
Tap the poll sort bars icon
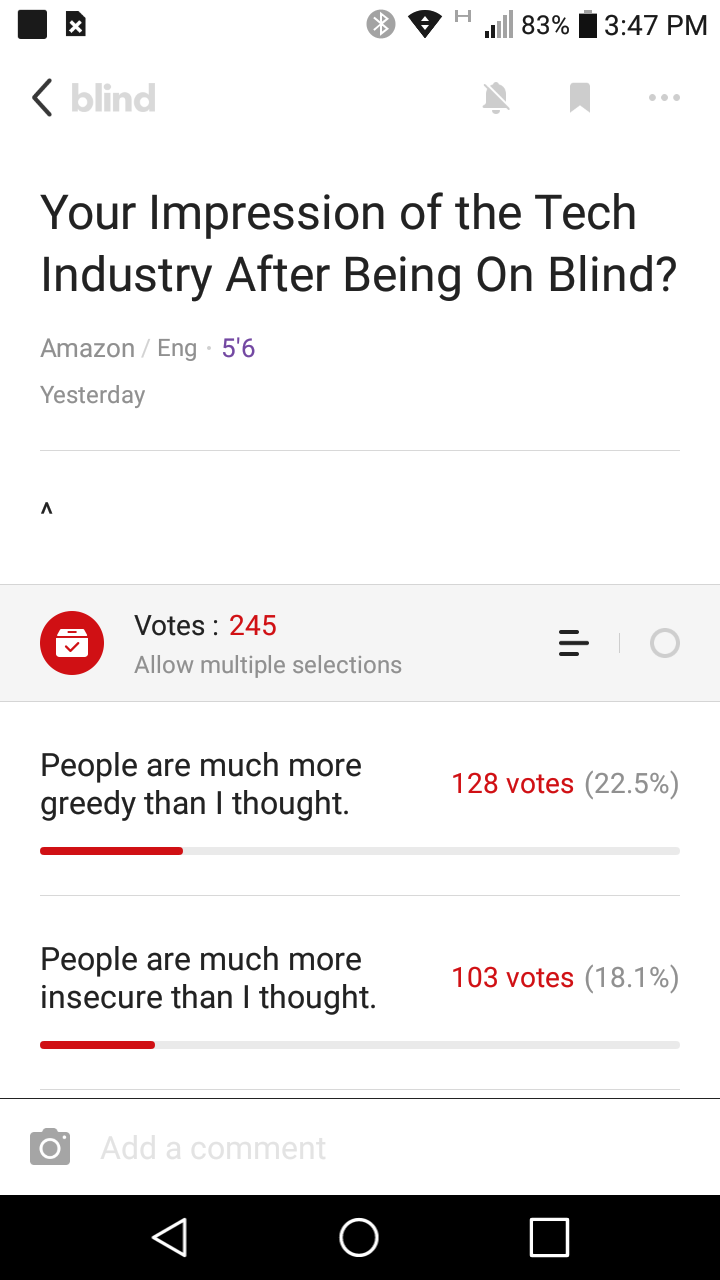pos(574,643)
